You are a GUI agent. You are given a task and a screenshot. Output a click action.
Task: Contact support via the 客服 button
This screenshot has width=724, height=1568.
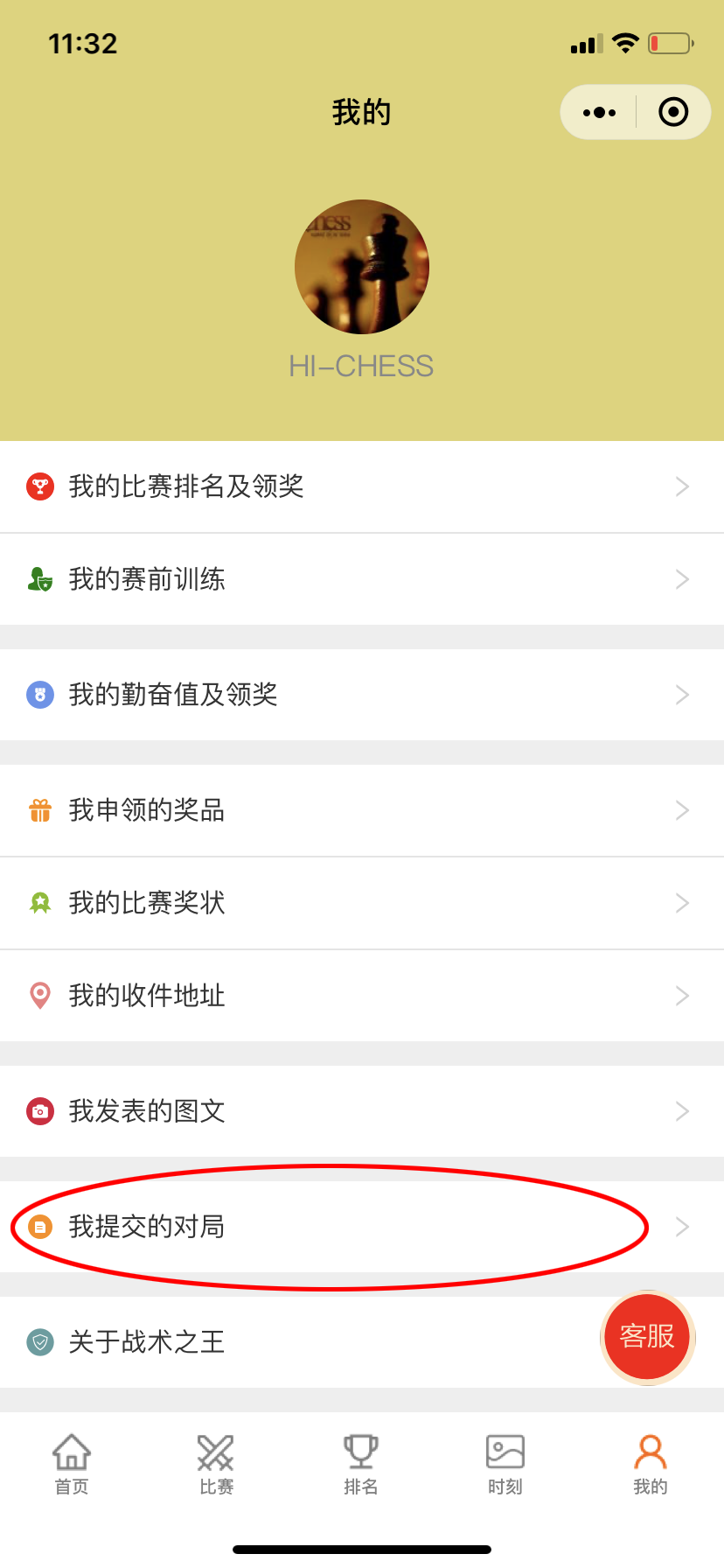pyautogui.click(x=648, y=1337)
